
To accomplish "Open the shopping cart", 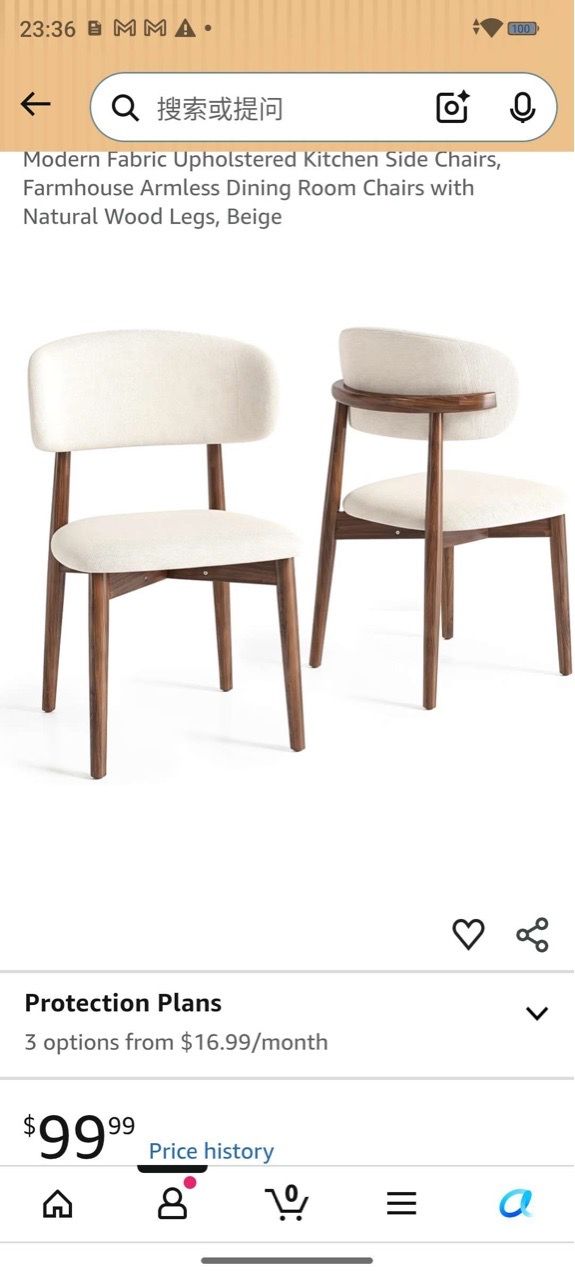I will click(287, 1202).
